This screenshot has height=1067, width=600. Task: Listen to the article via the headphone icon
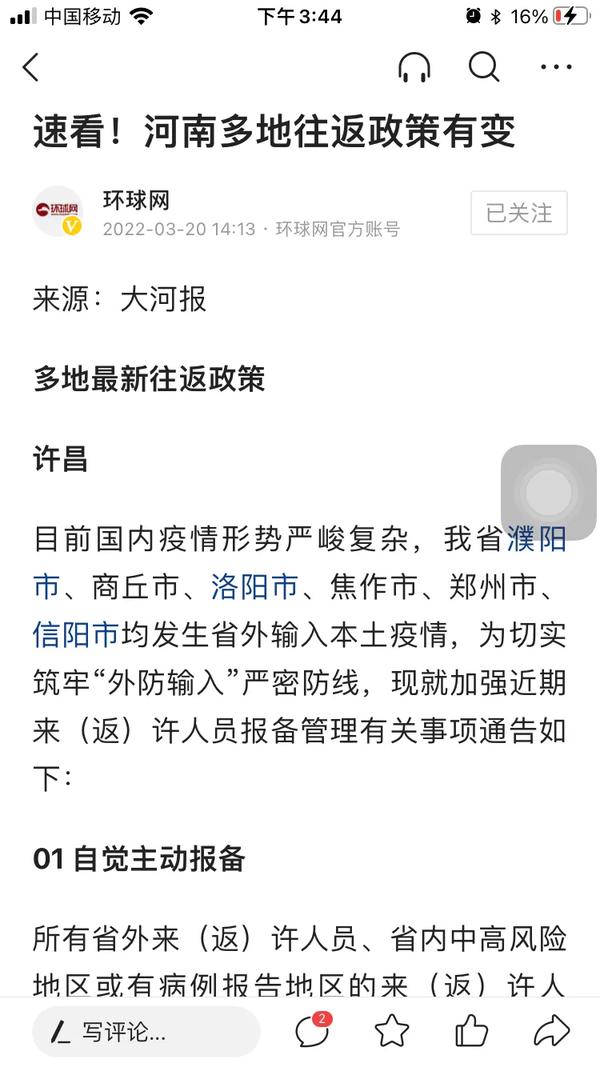pos(413,67)
